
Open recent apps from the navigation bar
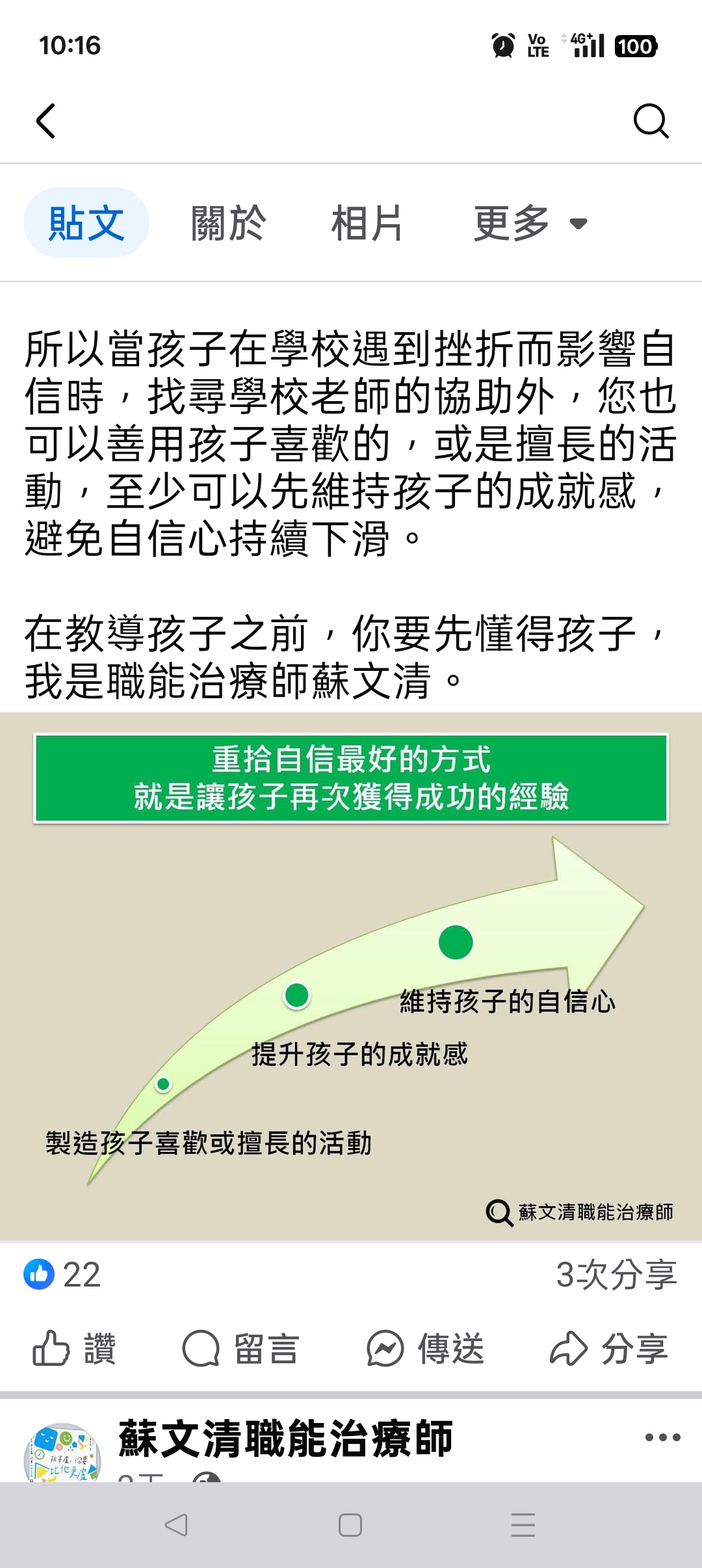point(523,1525)
